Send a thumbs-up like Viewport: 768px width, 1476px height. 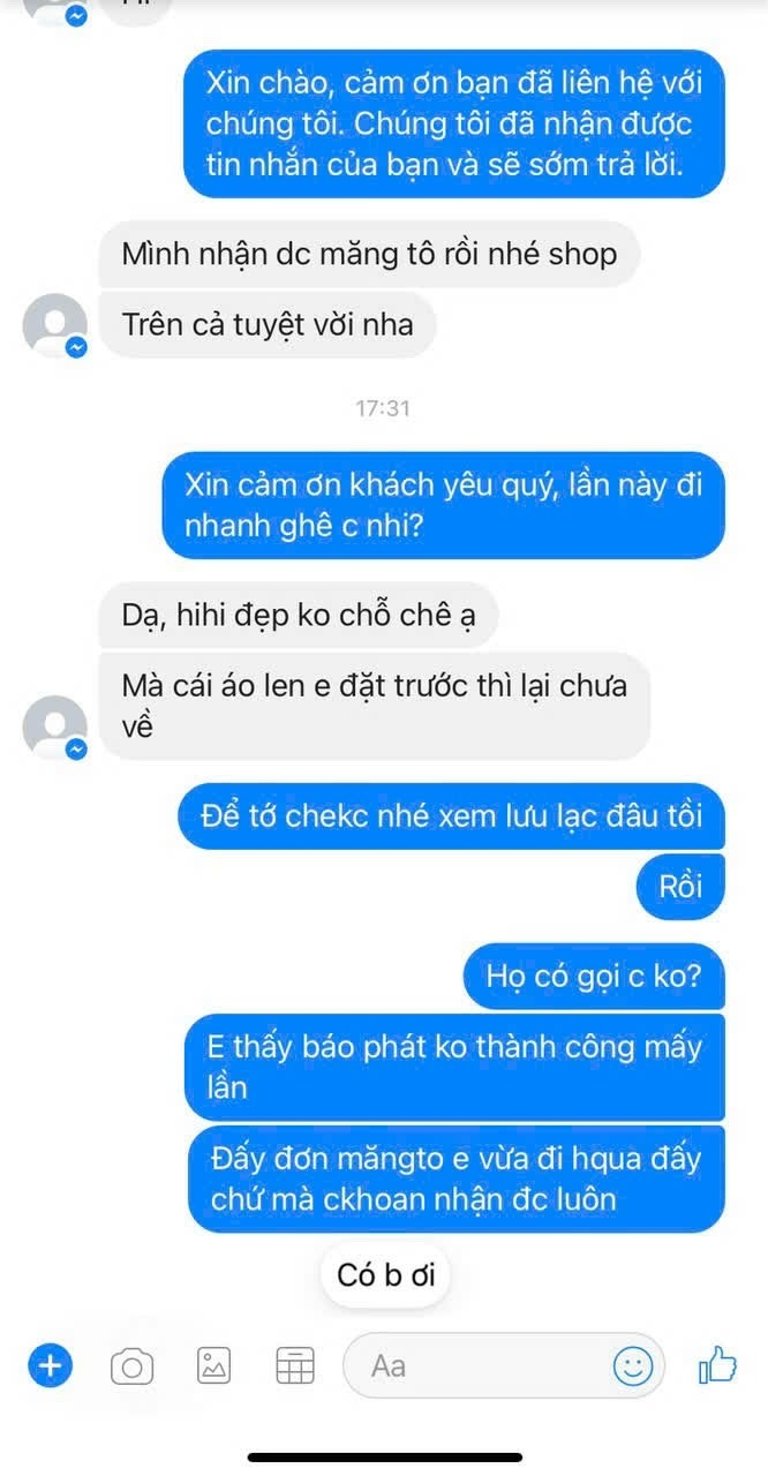click(x=717, y=1365)
